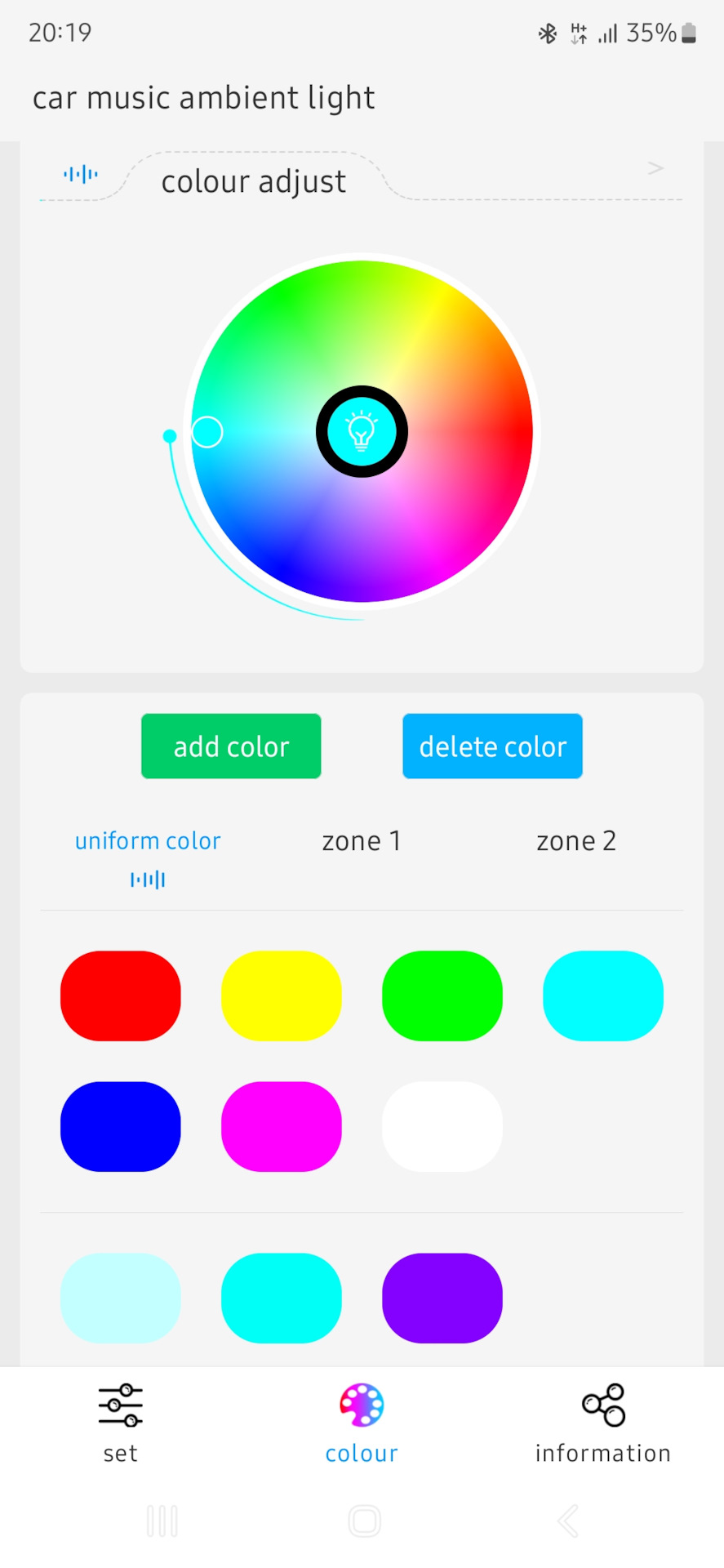Viewport: 724px width, 1568px height.
Task: Pick the green preset swatch
Action: (442, 996)
